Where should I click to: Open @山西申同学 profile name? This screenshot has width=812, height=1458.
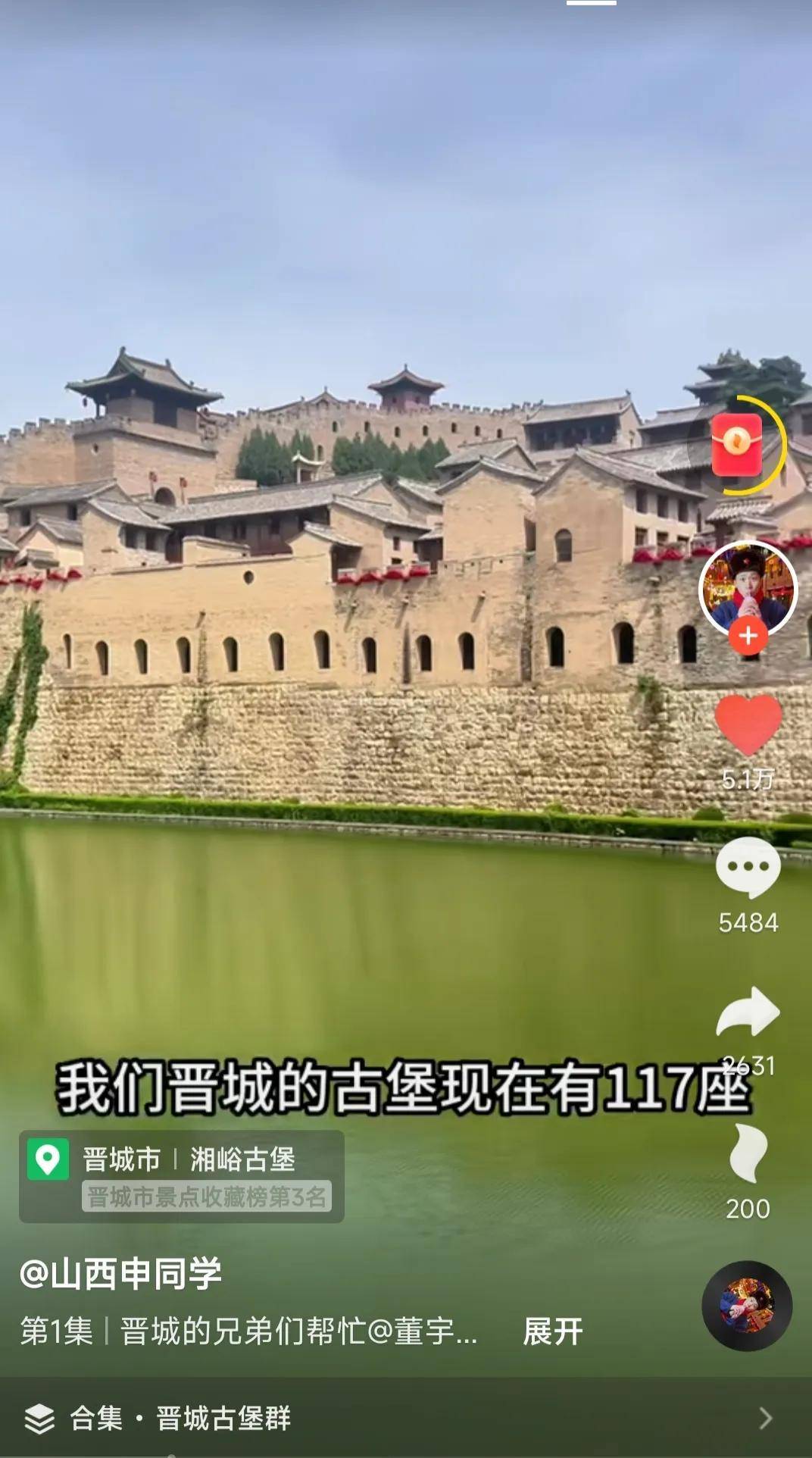121,1274
